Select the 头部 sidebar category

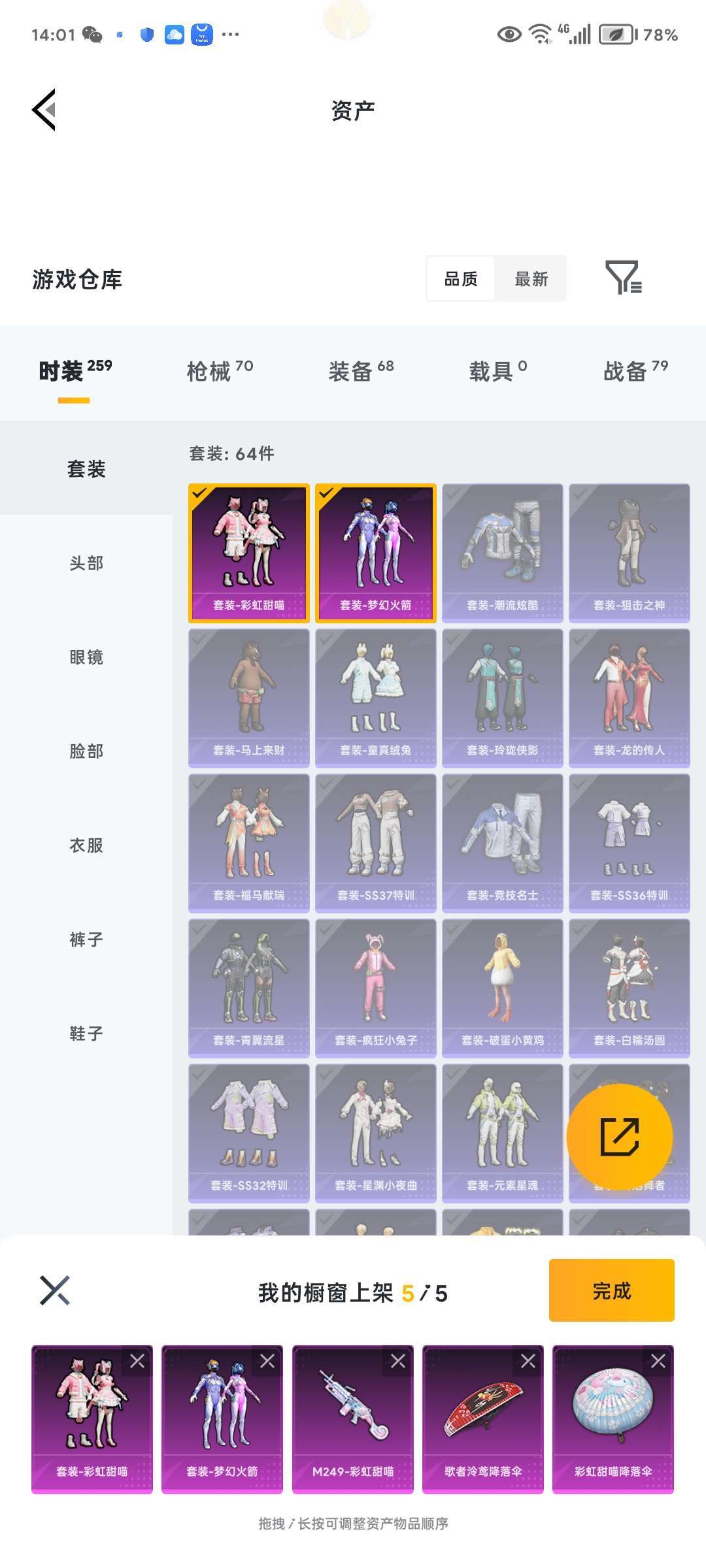[x=85, y=563]
